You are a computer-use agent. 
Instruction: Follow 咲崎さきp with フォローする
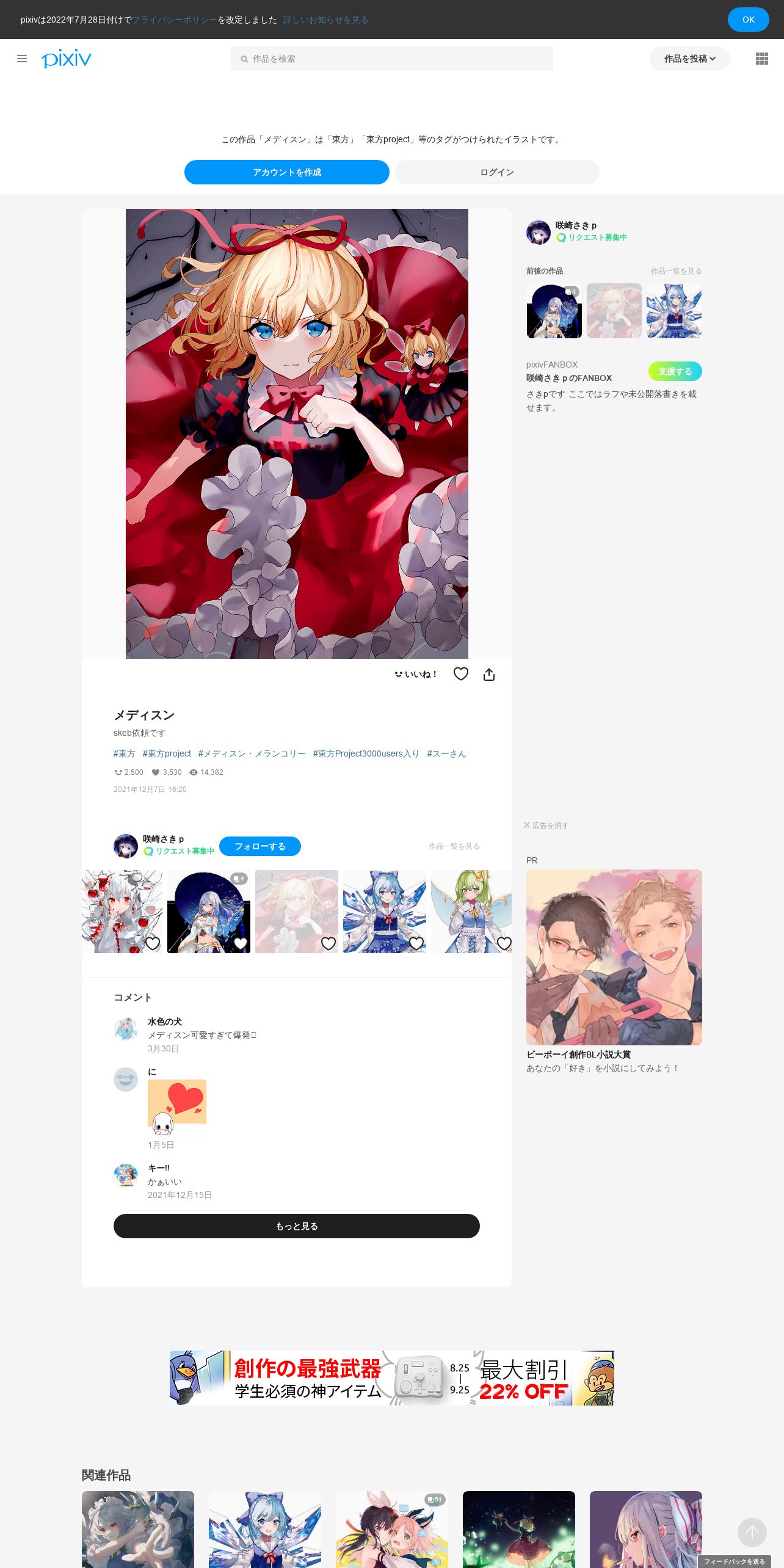pos(260,846)
